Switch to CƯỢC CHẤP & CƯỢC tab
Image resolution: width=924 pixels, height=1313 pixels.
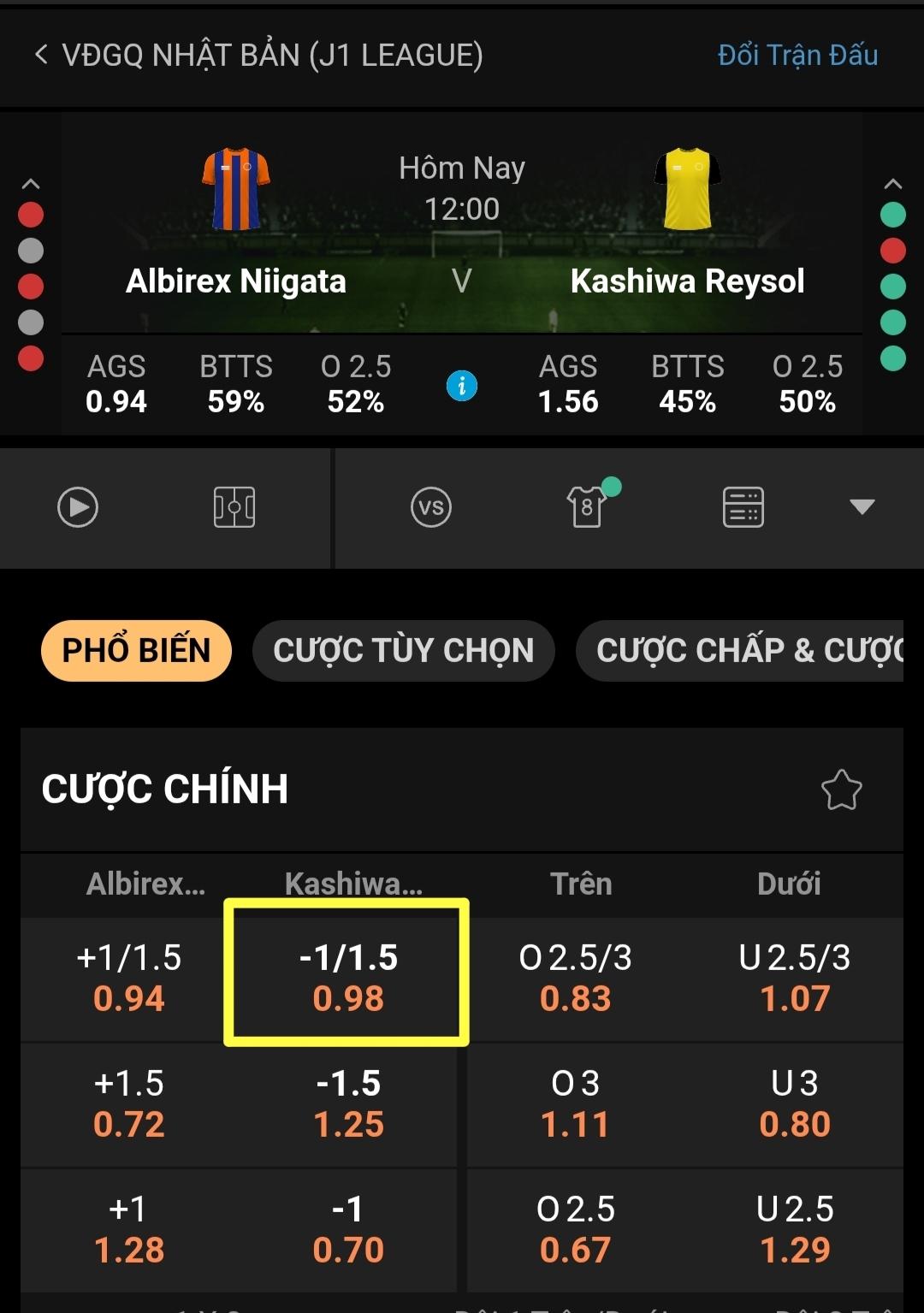(x=741, y=651)
